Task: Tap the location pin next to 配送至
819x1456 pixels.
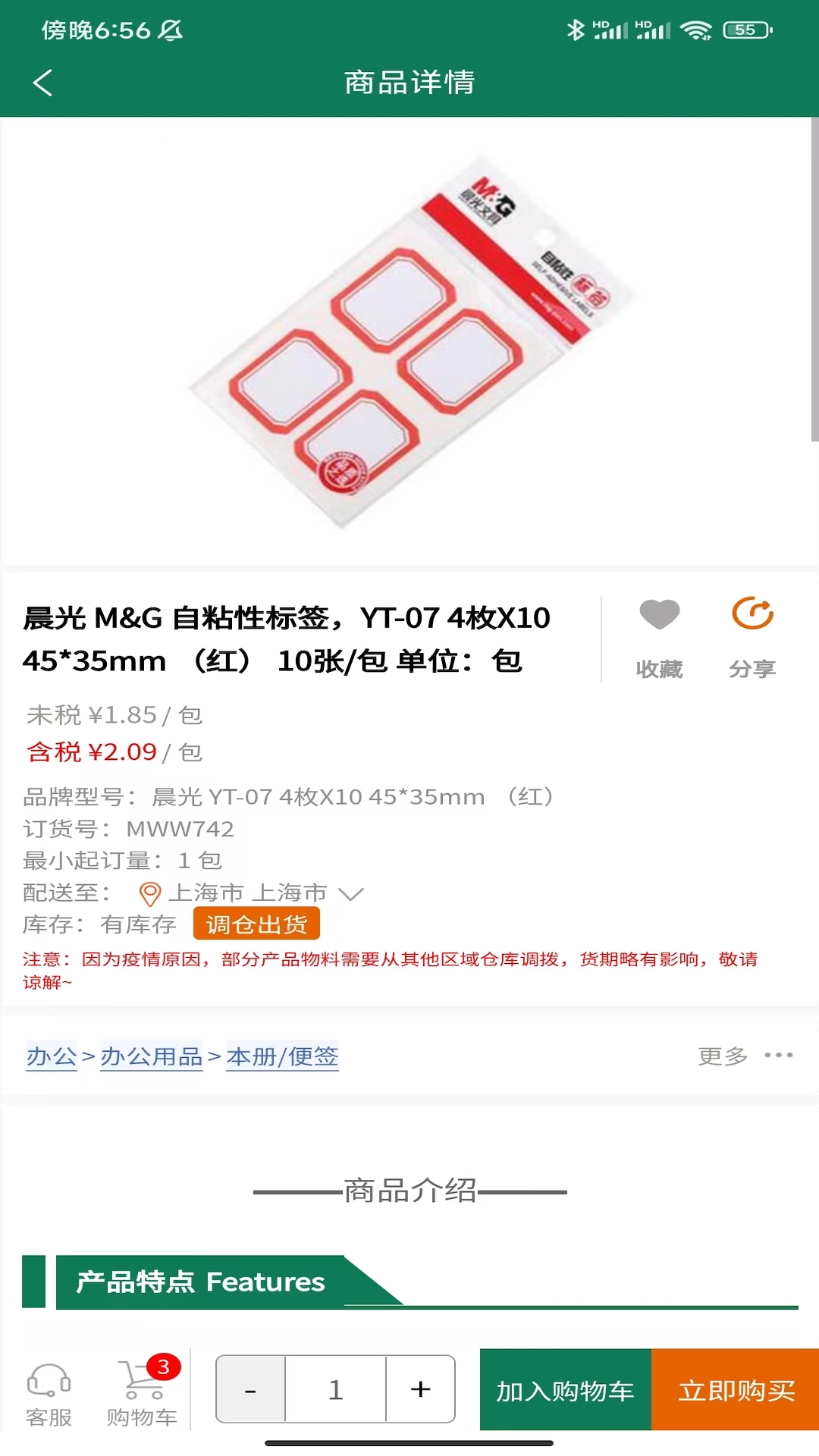Action: point(149,893)
